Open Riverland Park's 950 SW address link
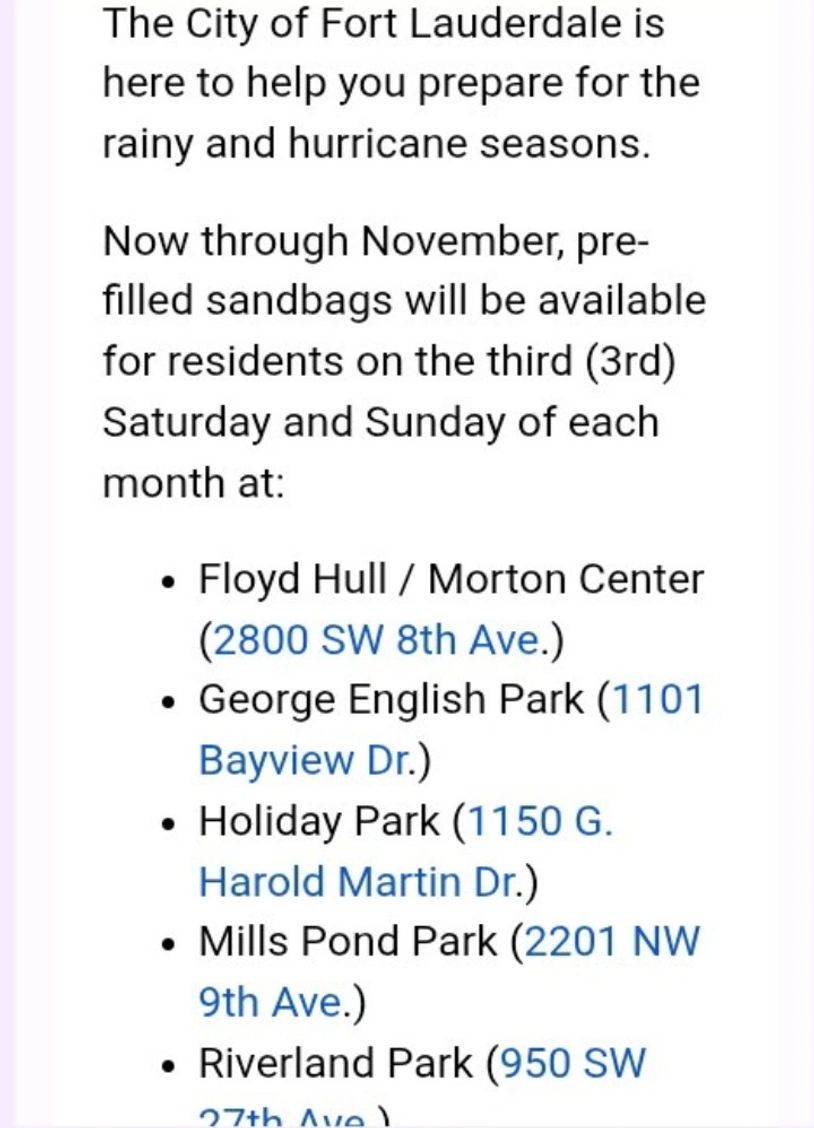The width and height of the screenshot is (814, 1128). click(572, 1063)
